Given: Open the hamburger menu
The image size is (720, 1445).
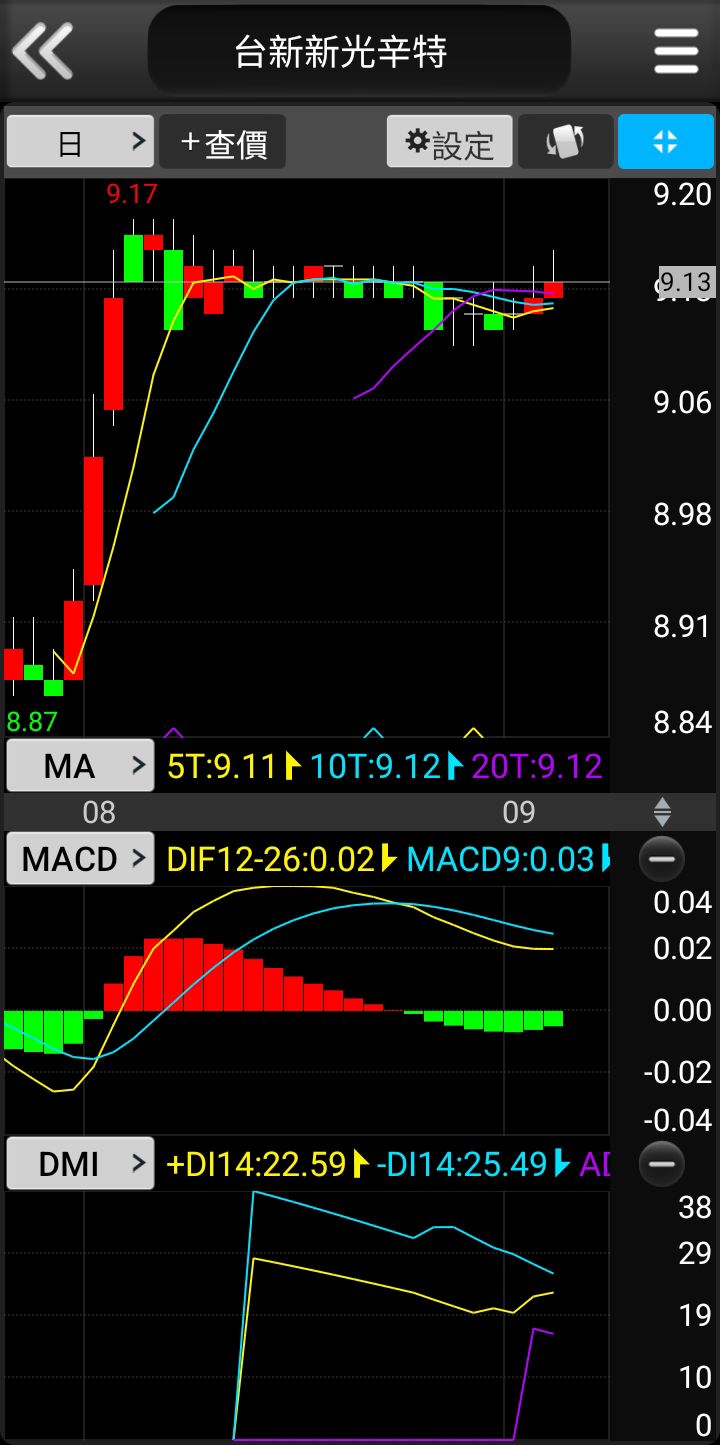Looking at the screenshot, I should pyautogui.click(x=676, y=50).
